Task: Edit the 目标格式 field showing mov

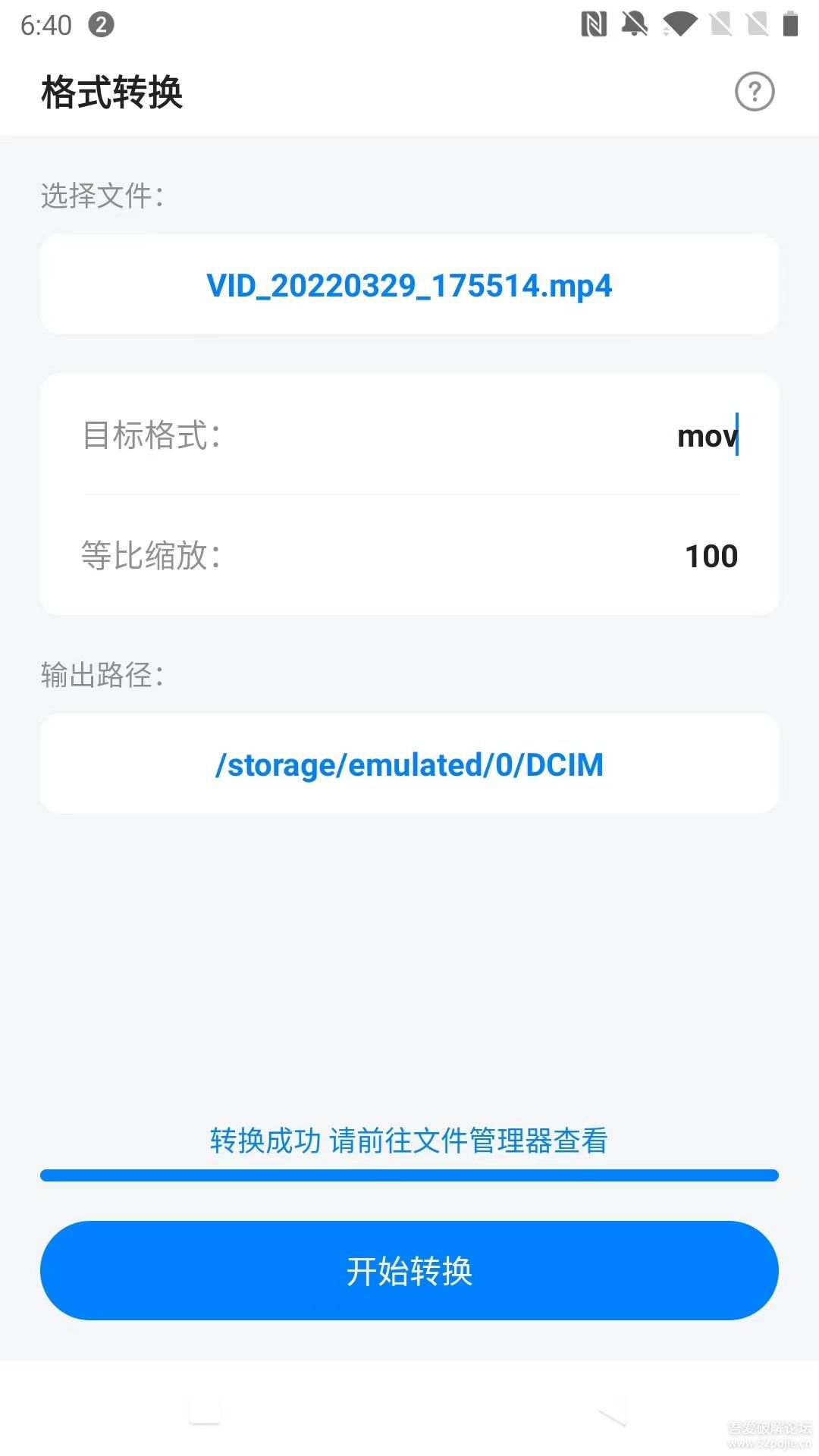Action: tap(705, 438)
